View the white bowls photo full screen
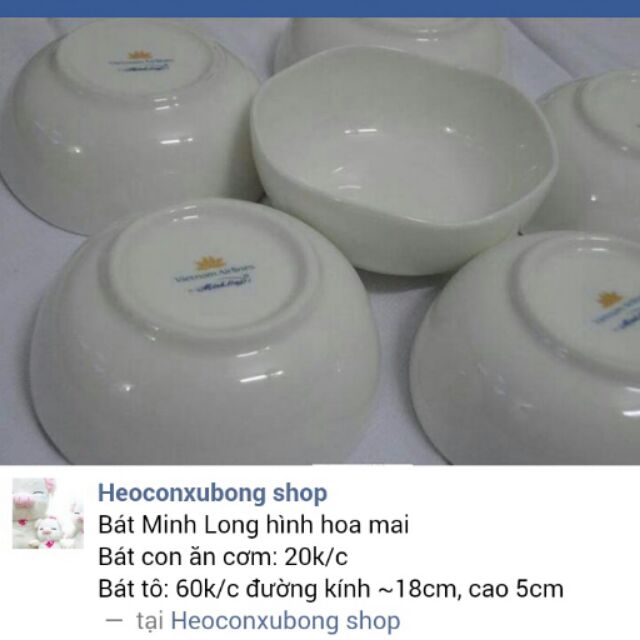 (x=320, y=240)
